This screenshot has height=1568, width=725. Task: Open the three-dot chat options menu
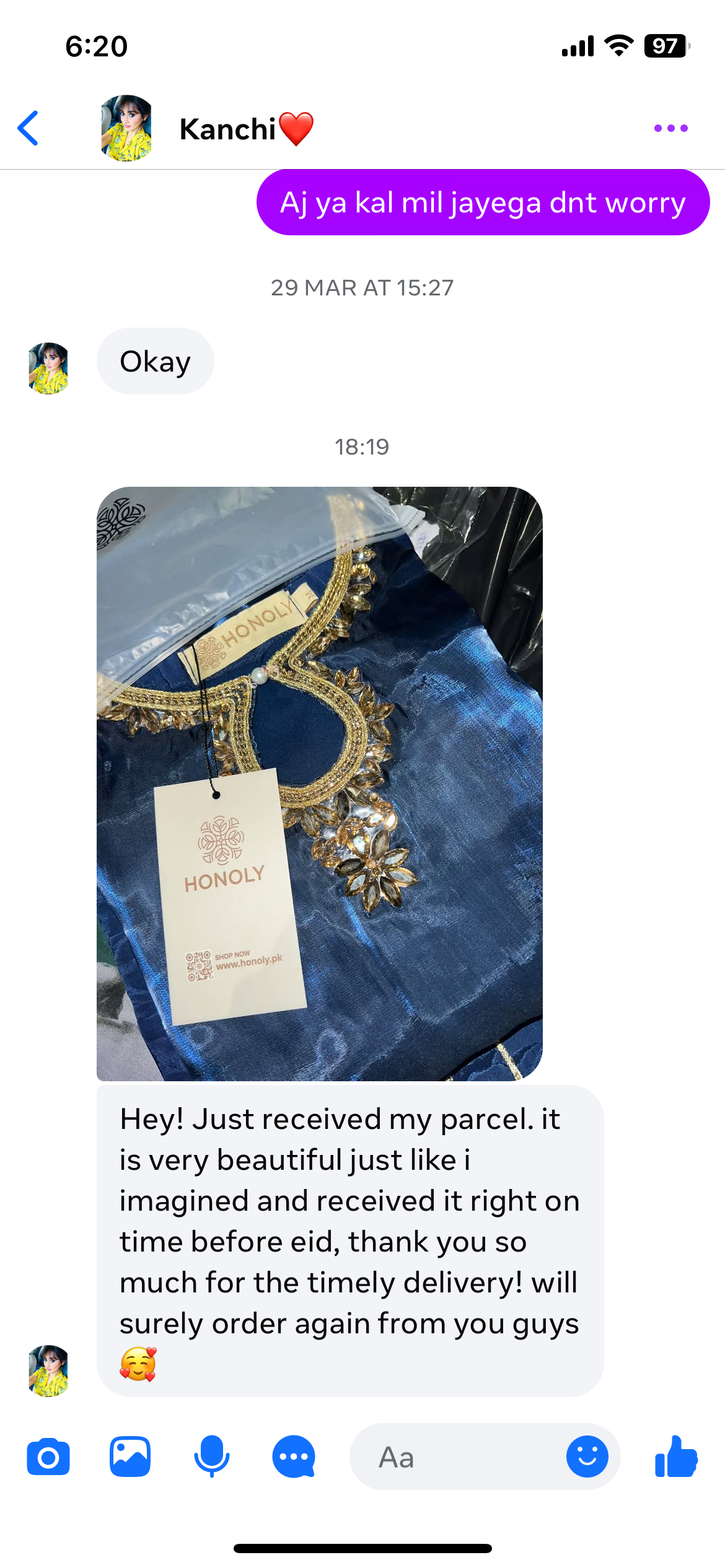[x=670, y=128]
